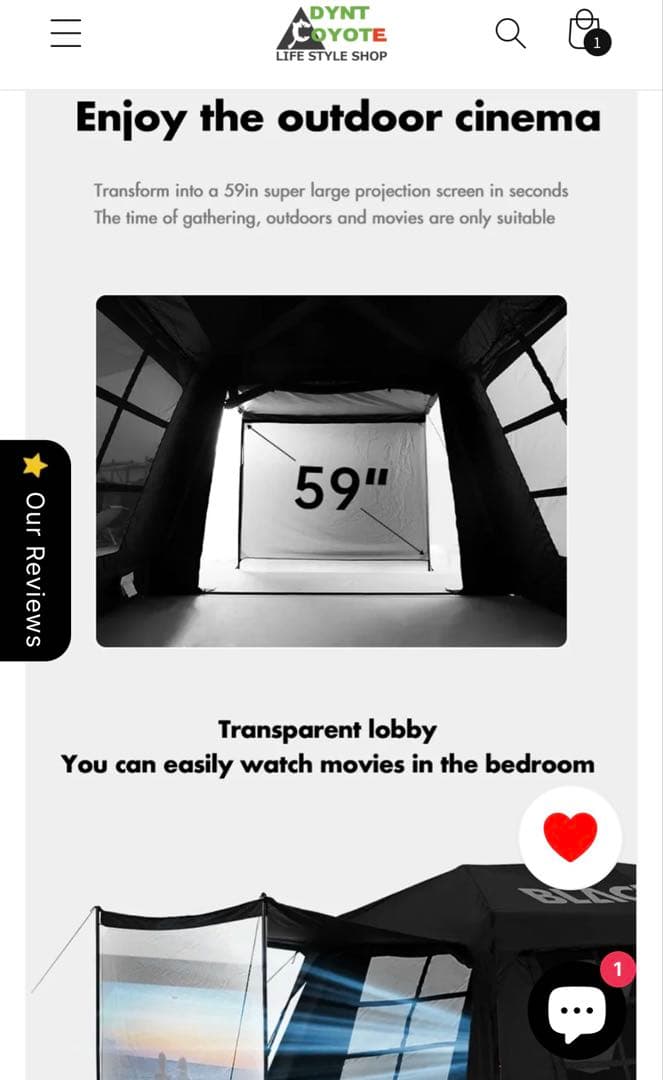Open the Our Reviews side tab
663x1080 pixels.
tap(35, 551)
